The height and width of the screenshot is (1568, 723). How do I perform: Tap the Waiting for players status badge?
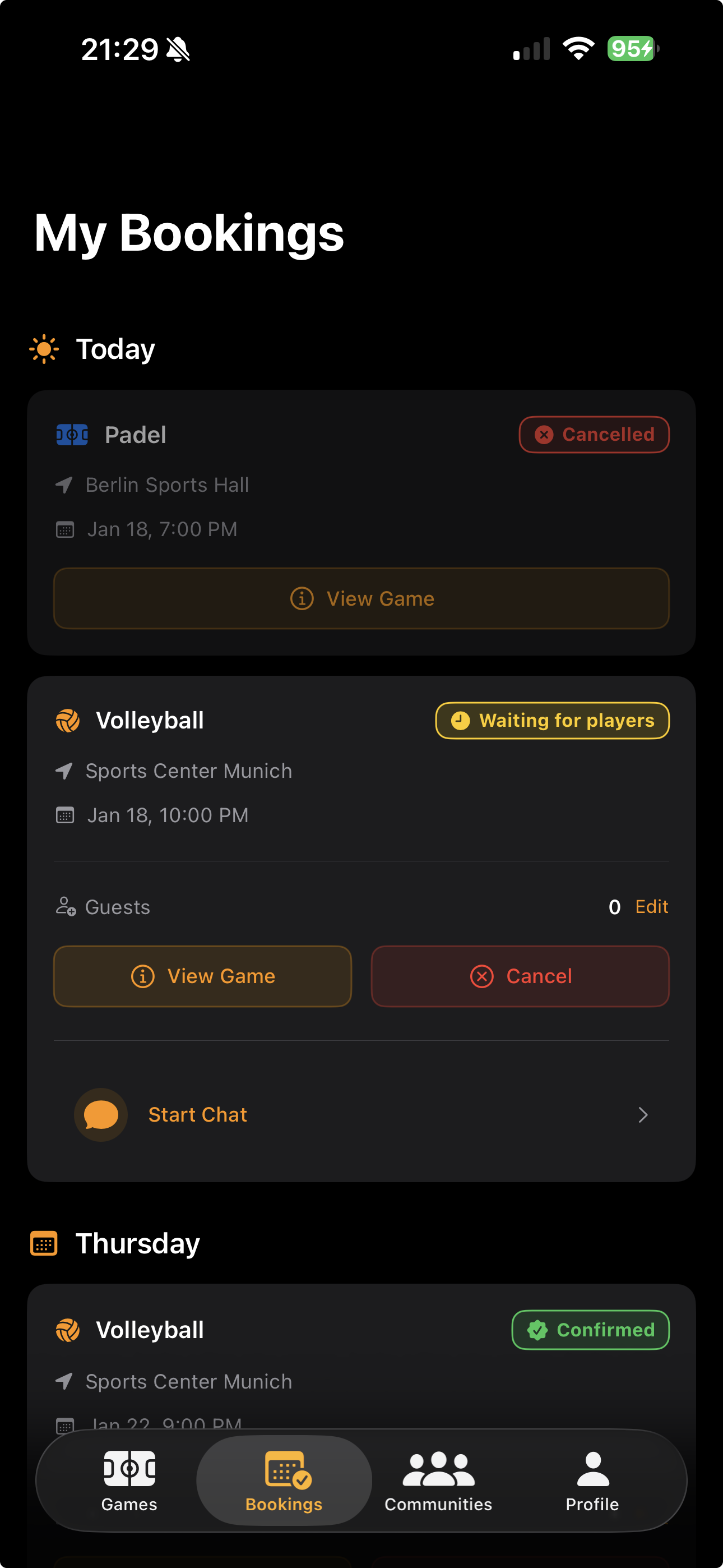pos(551,720)
